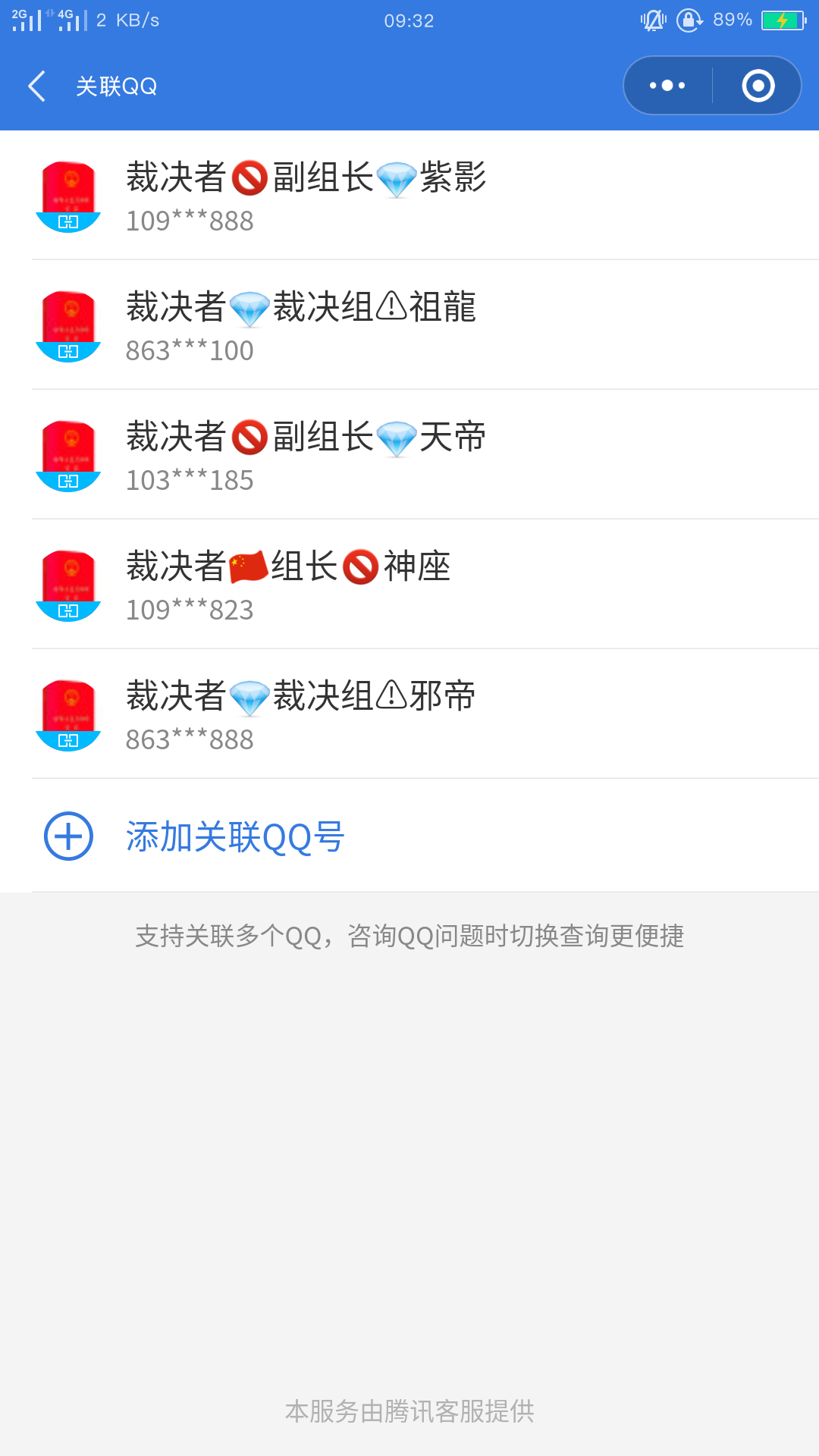Close the mini program with the circle button

[x=758, y=86]
